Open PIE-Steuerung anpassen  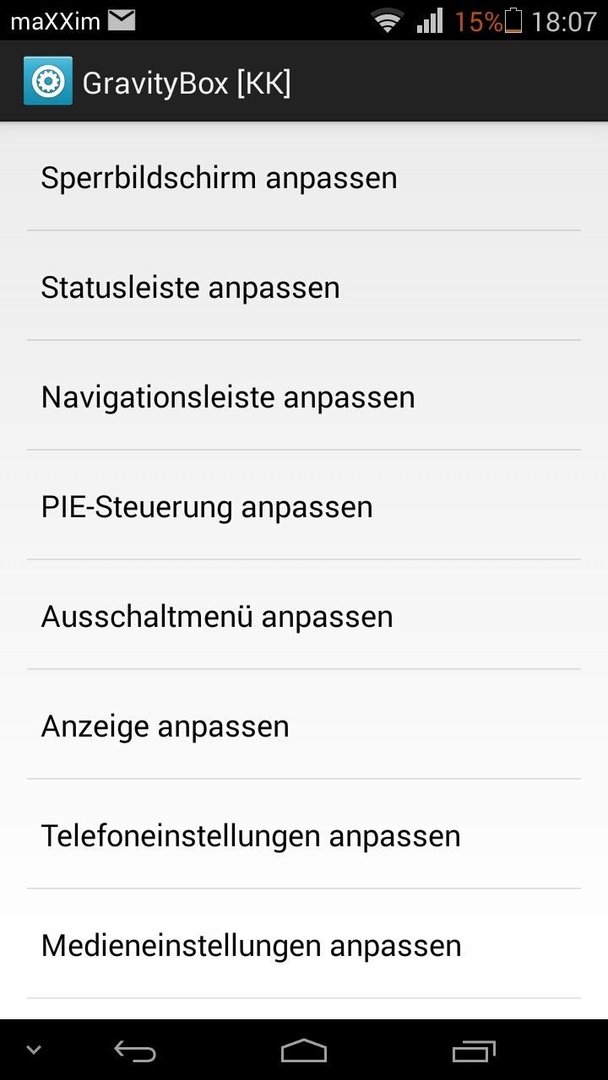(x=304, y=505)
